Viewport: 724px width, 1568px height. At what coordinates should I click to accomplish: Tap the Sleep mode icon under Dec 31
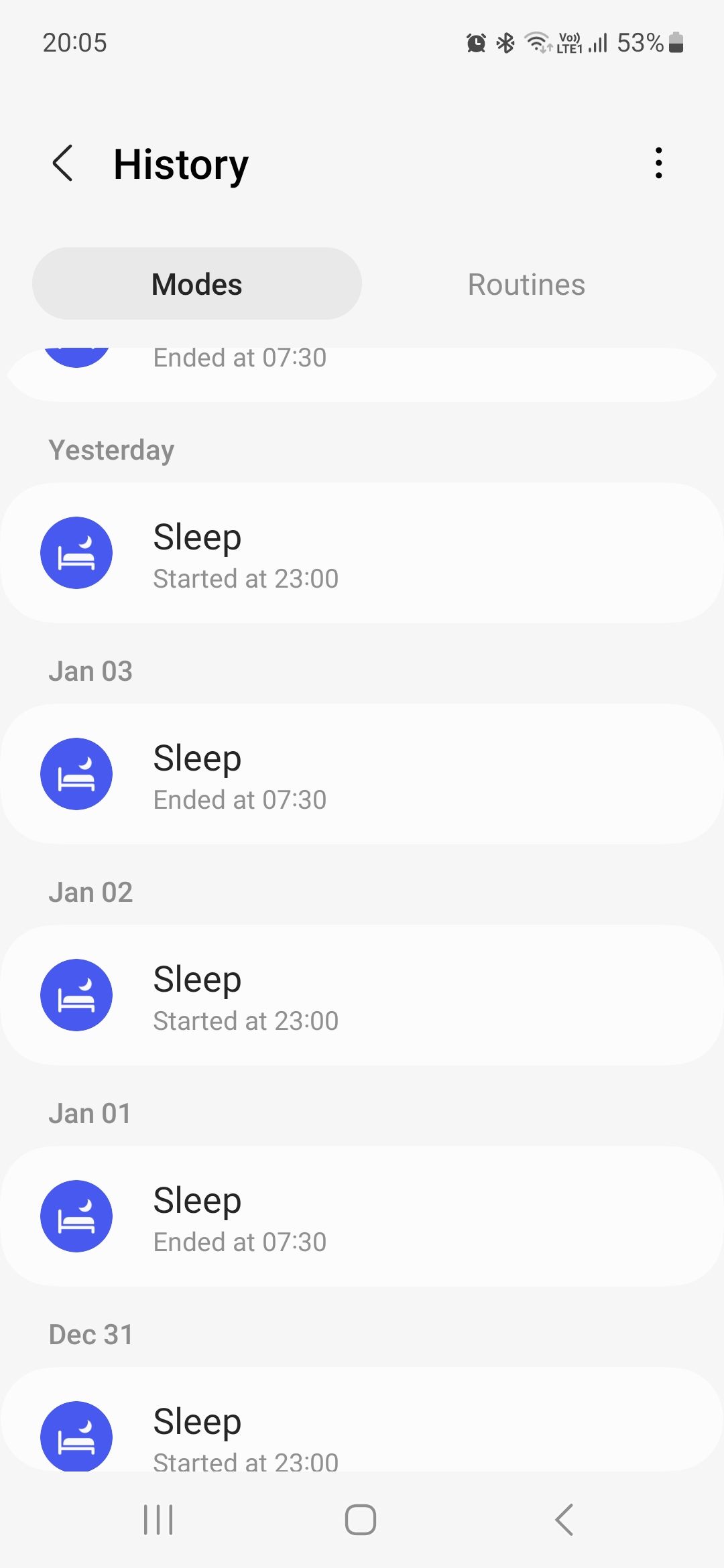click(76, 1437)
